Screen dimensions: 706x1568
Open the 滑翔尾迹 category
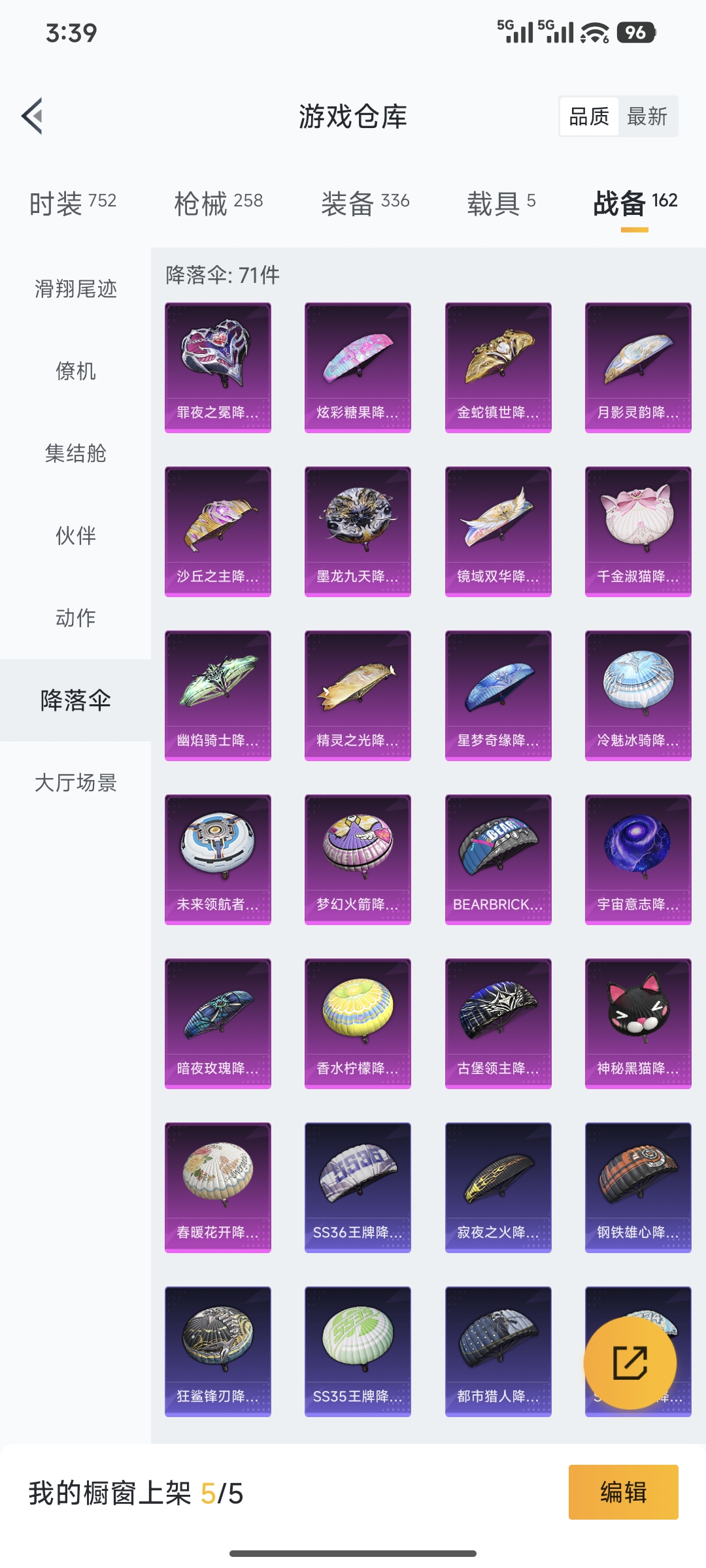point(75,289)
